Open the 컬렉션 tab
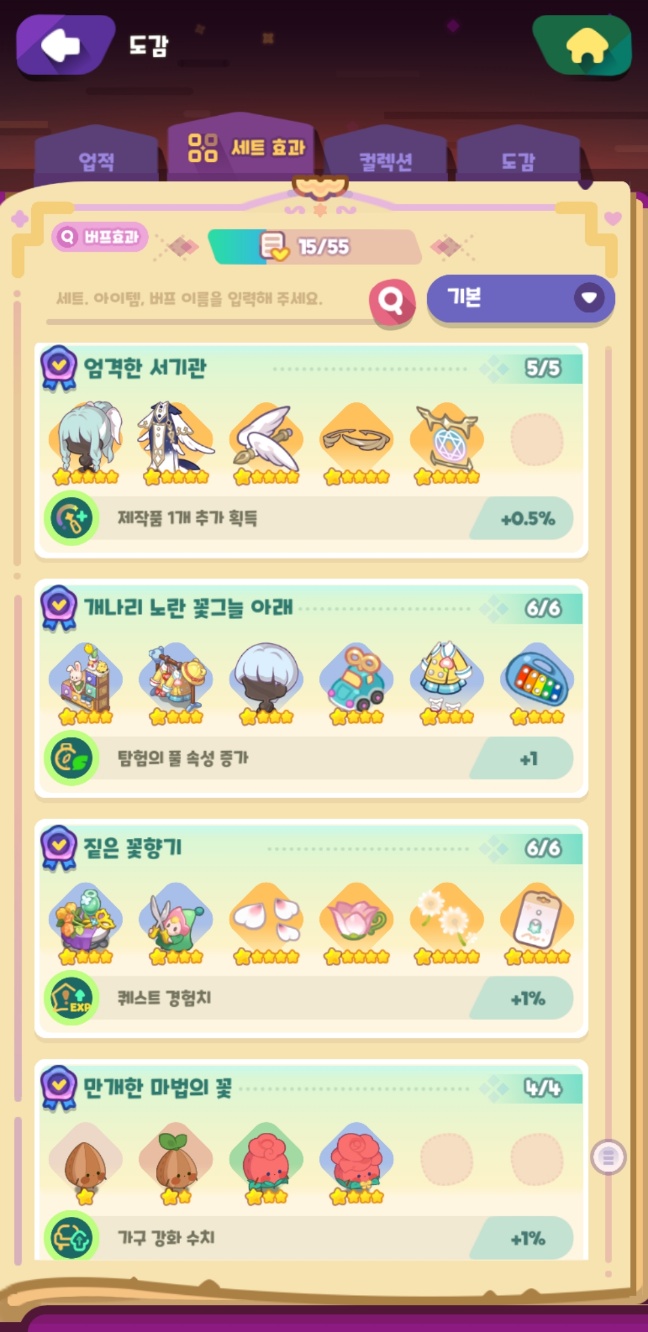The width and height of the screenshot is (648, 1332). click(386, 160)
